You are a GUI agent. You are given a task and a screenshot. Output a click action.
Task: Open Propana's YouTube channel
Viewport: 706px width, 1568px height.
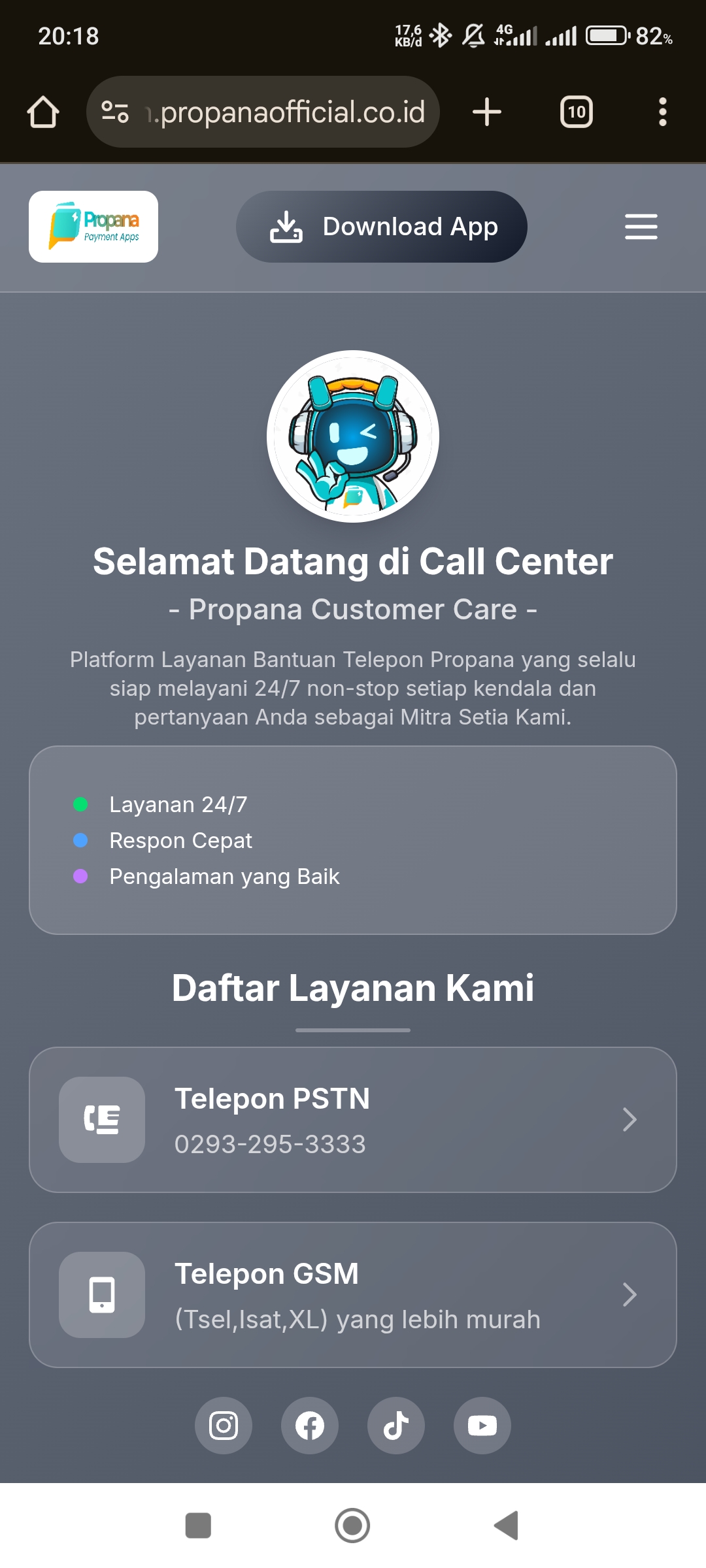pyautogui.click(x=482, y=1426)
